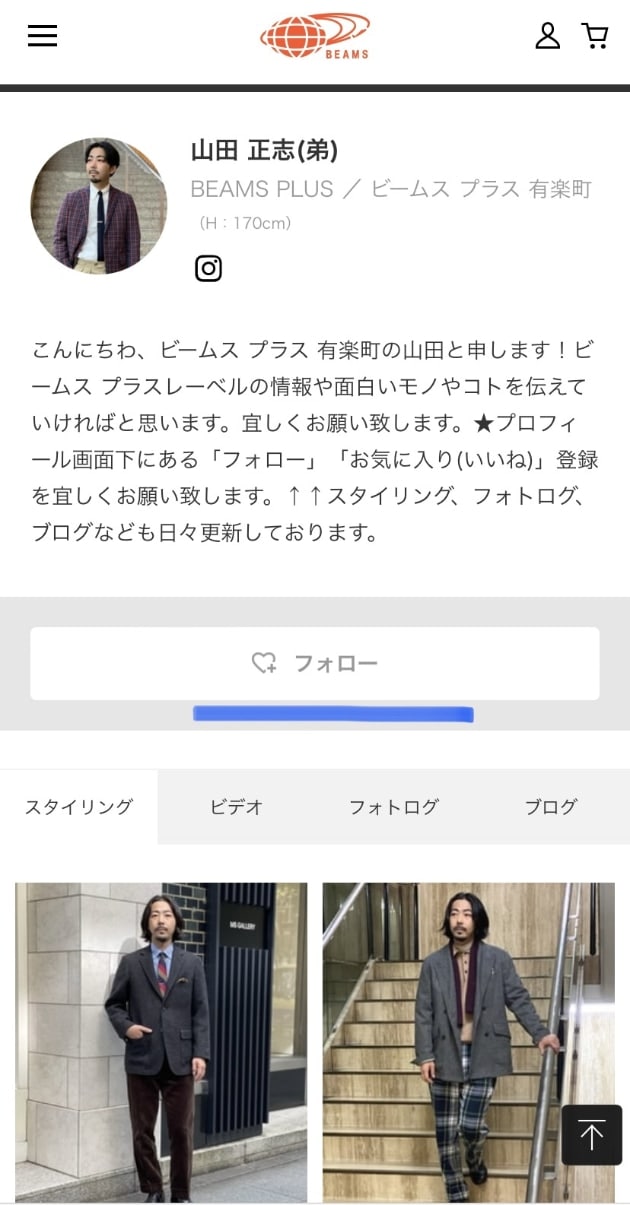Open the account profile icon

pos(547,36)
